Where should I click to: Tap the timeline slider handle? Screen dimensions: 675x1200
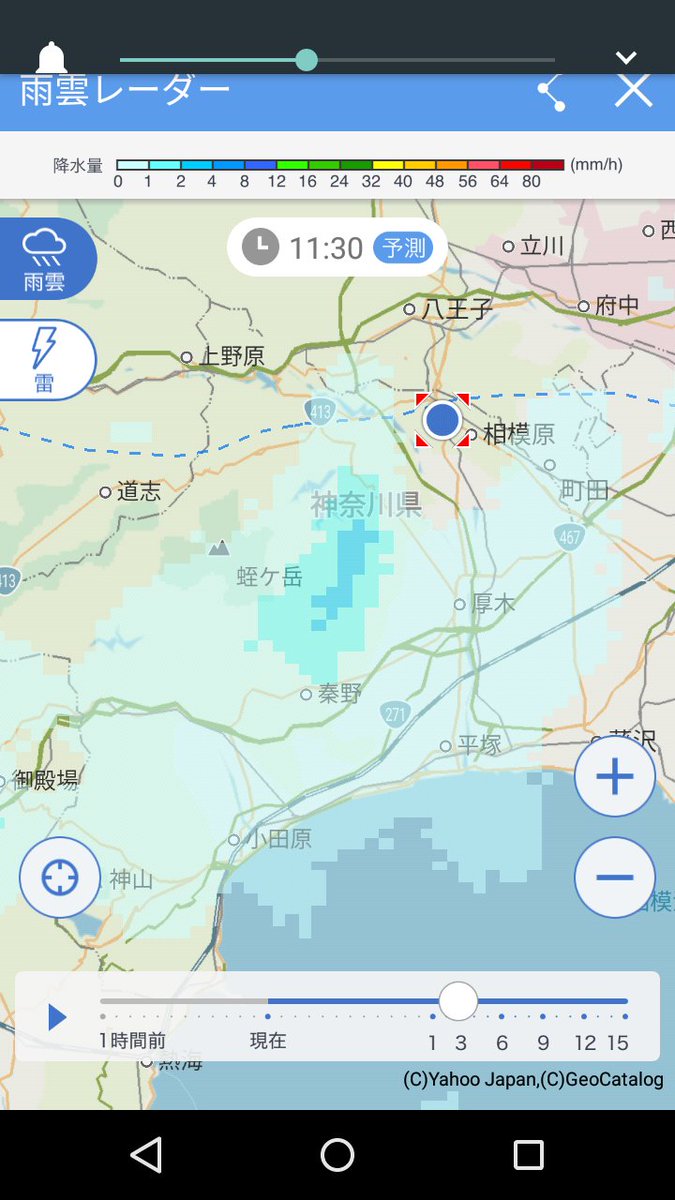(458, 1000)
